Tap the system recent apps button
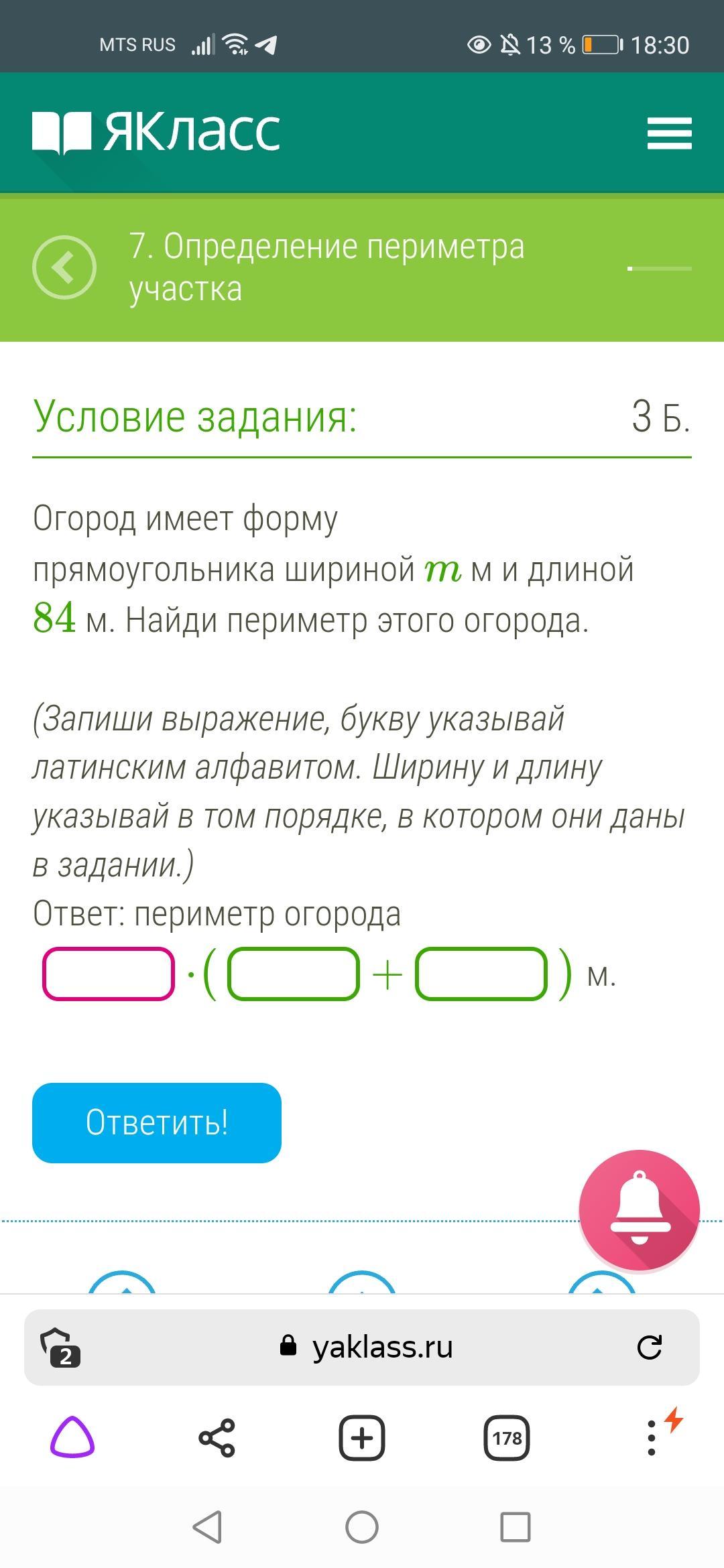 click(516, 1527)
